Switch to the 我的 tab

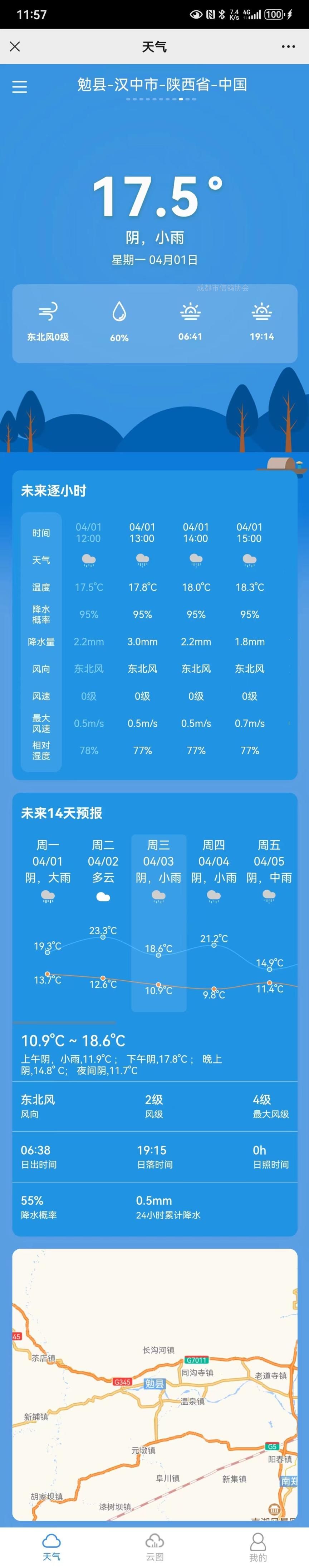click(x=258, y=1546)
